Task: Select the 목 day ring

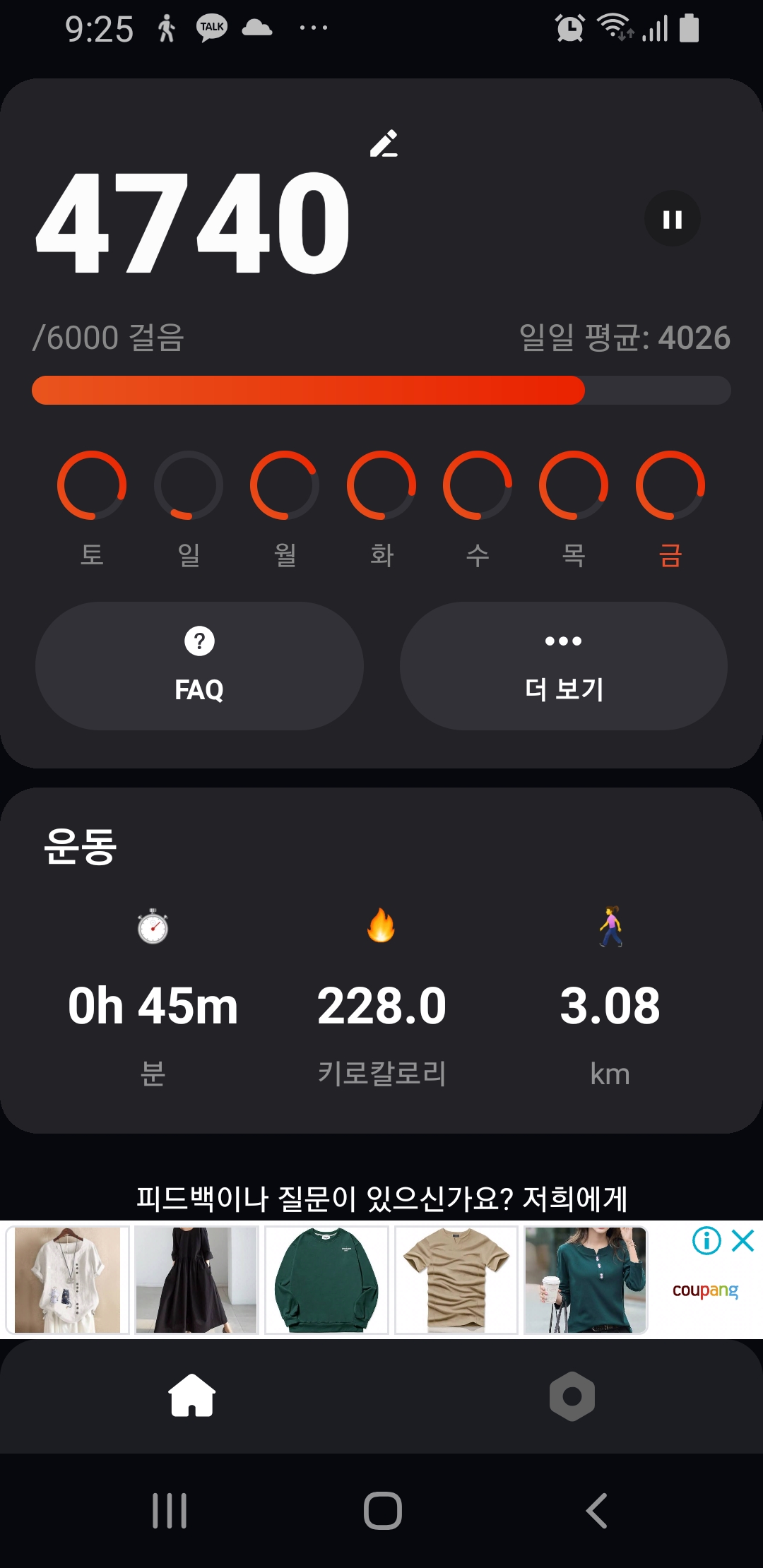Action: (x=574, y=485)
